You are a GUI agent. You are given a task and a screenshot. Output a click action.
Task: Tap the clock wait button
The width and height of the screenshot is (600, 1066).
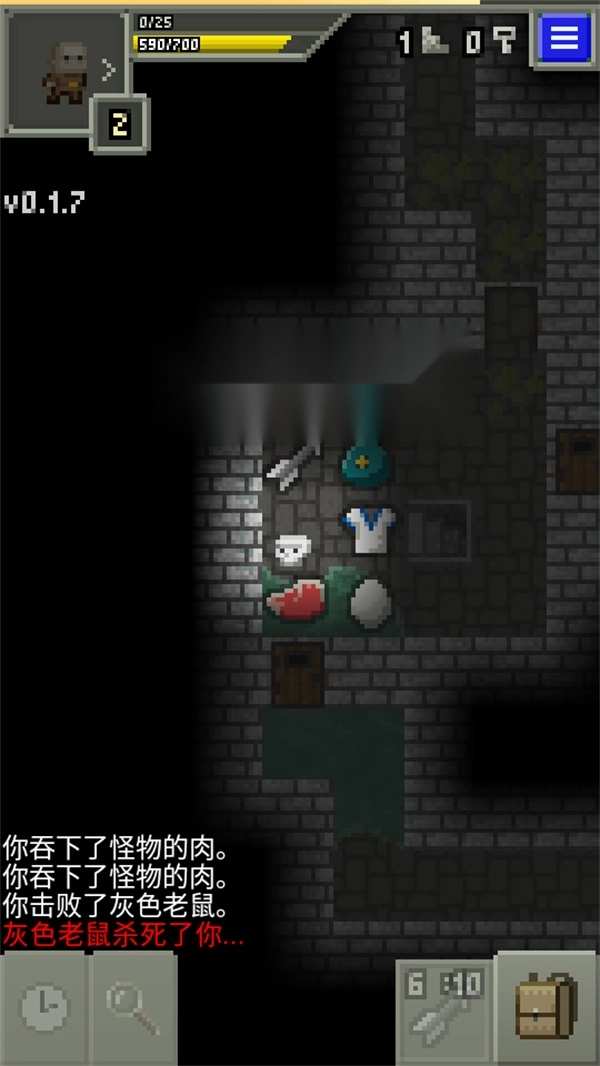(x=44, y=1008)
